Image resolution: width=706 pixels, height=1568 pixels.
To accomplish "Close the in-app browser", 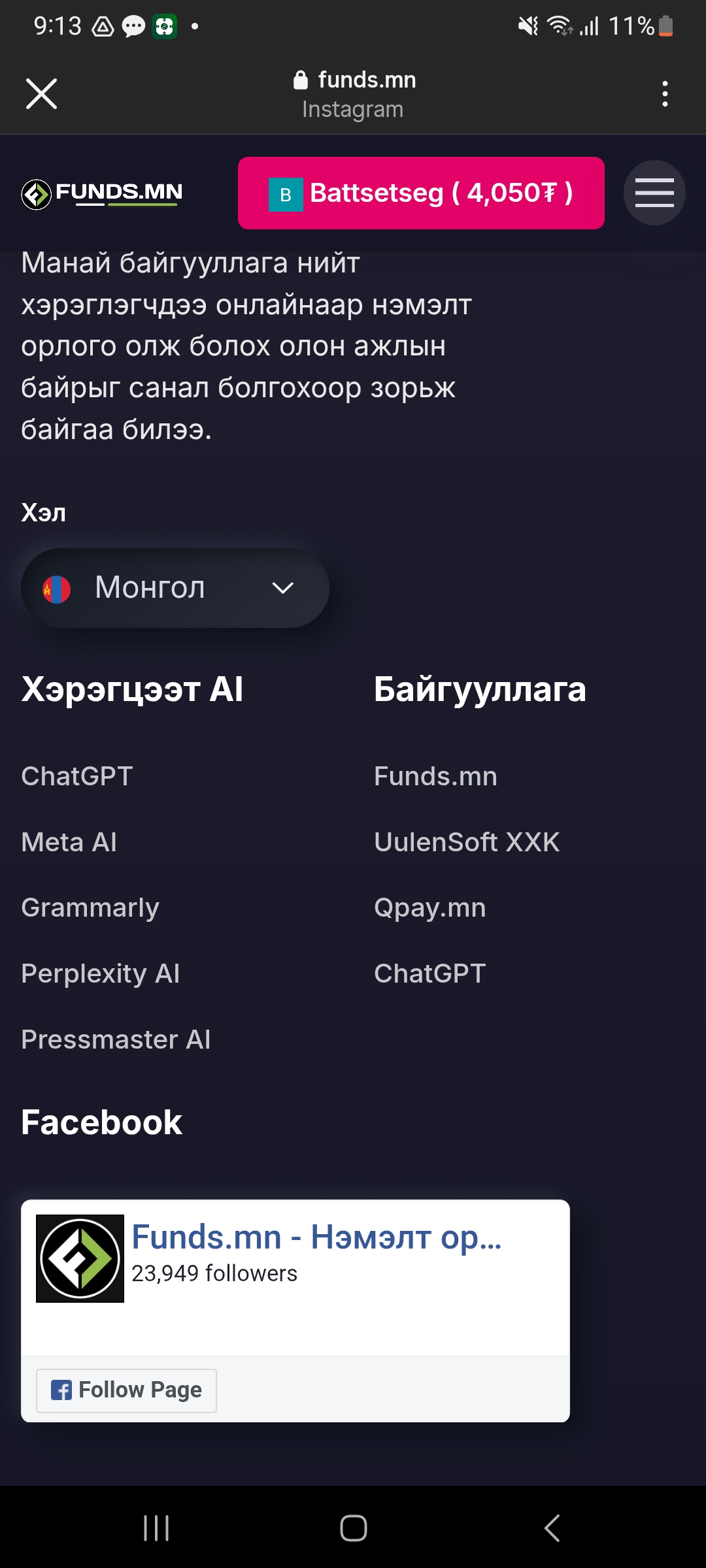I will tap(41, 93).
